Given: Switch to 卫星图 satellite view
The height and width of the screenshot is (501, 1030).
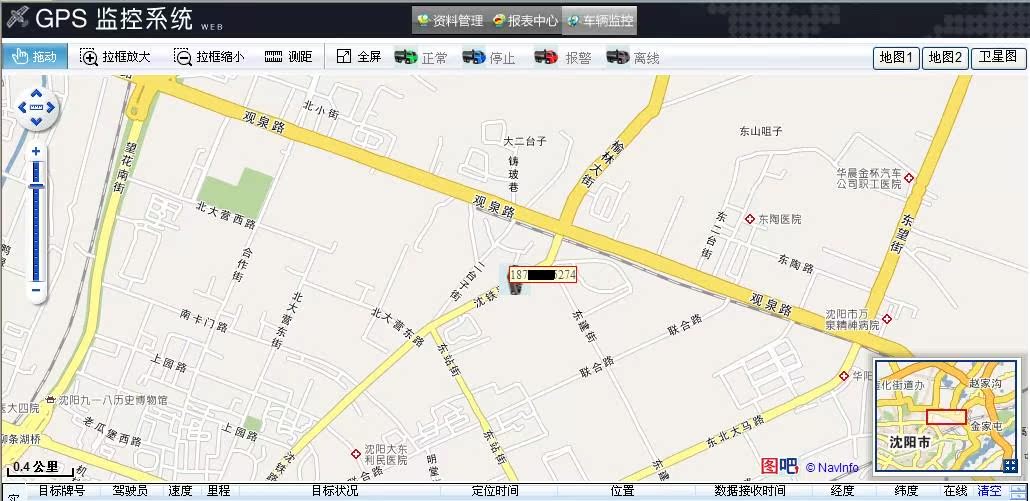Looking at the screenshot, I should point(998,57).
